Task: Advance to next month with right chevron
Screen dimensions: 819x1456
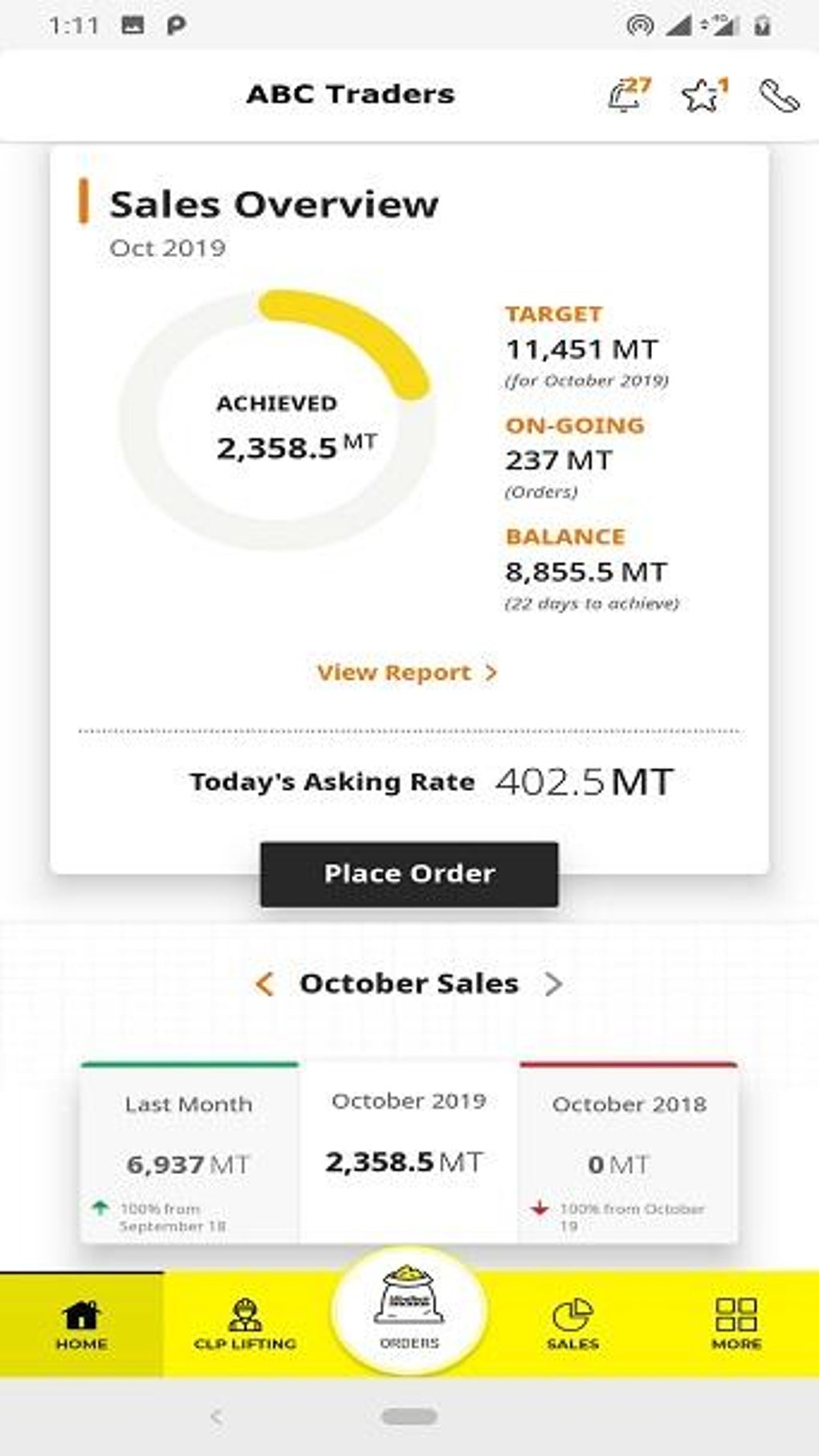Action: 553,981
